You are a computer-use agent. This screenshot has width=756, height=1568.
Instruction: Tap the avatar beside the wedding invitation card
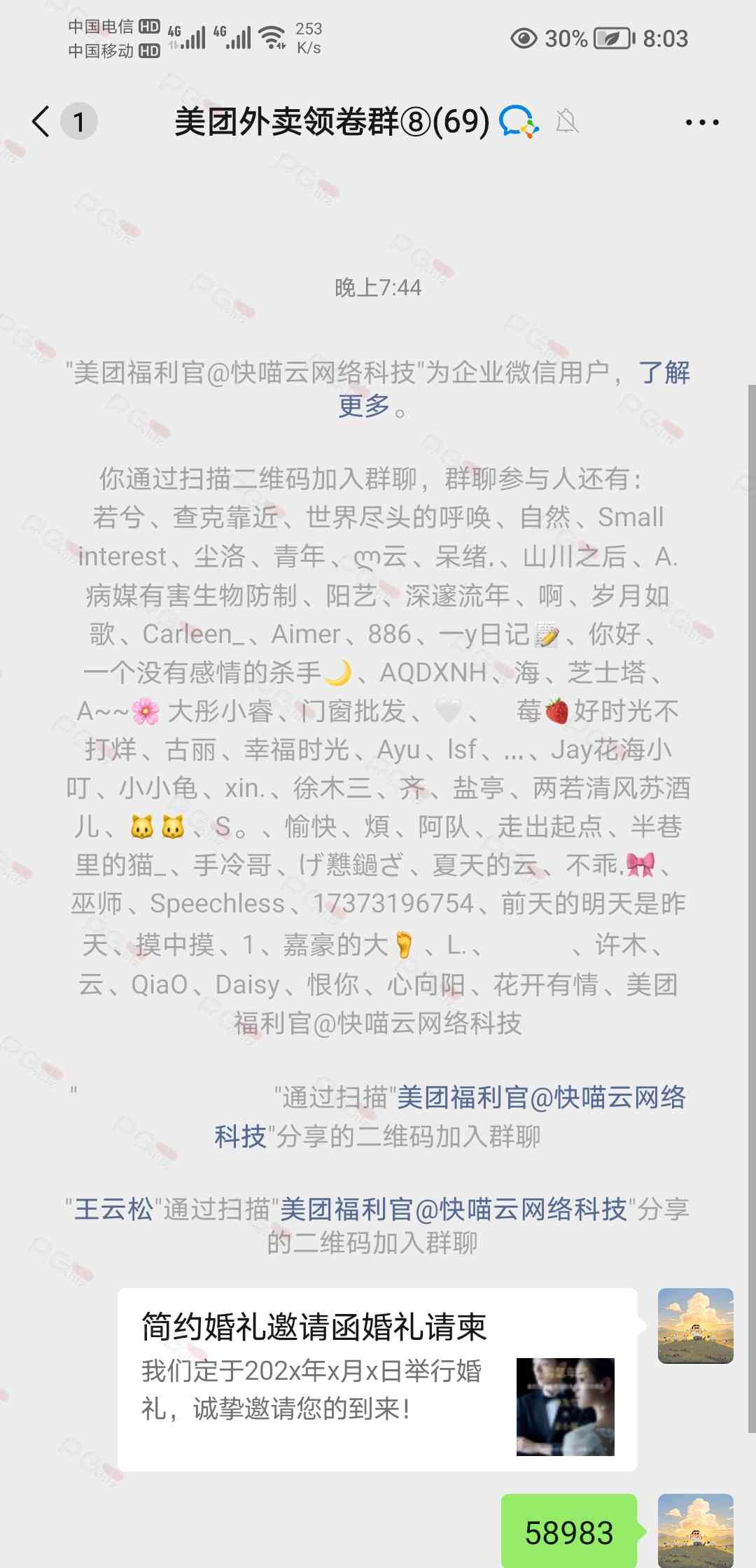(x=695, y=1325)
